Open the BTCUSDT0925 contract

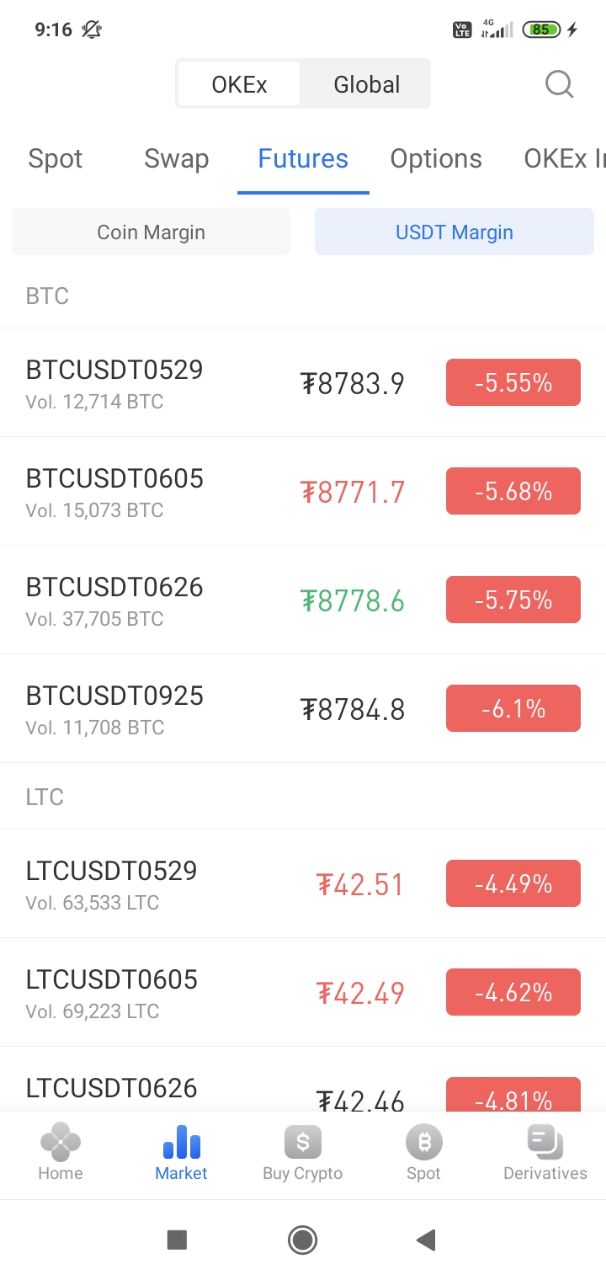[303, 709]
